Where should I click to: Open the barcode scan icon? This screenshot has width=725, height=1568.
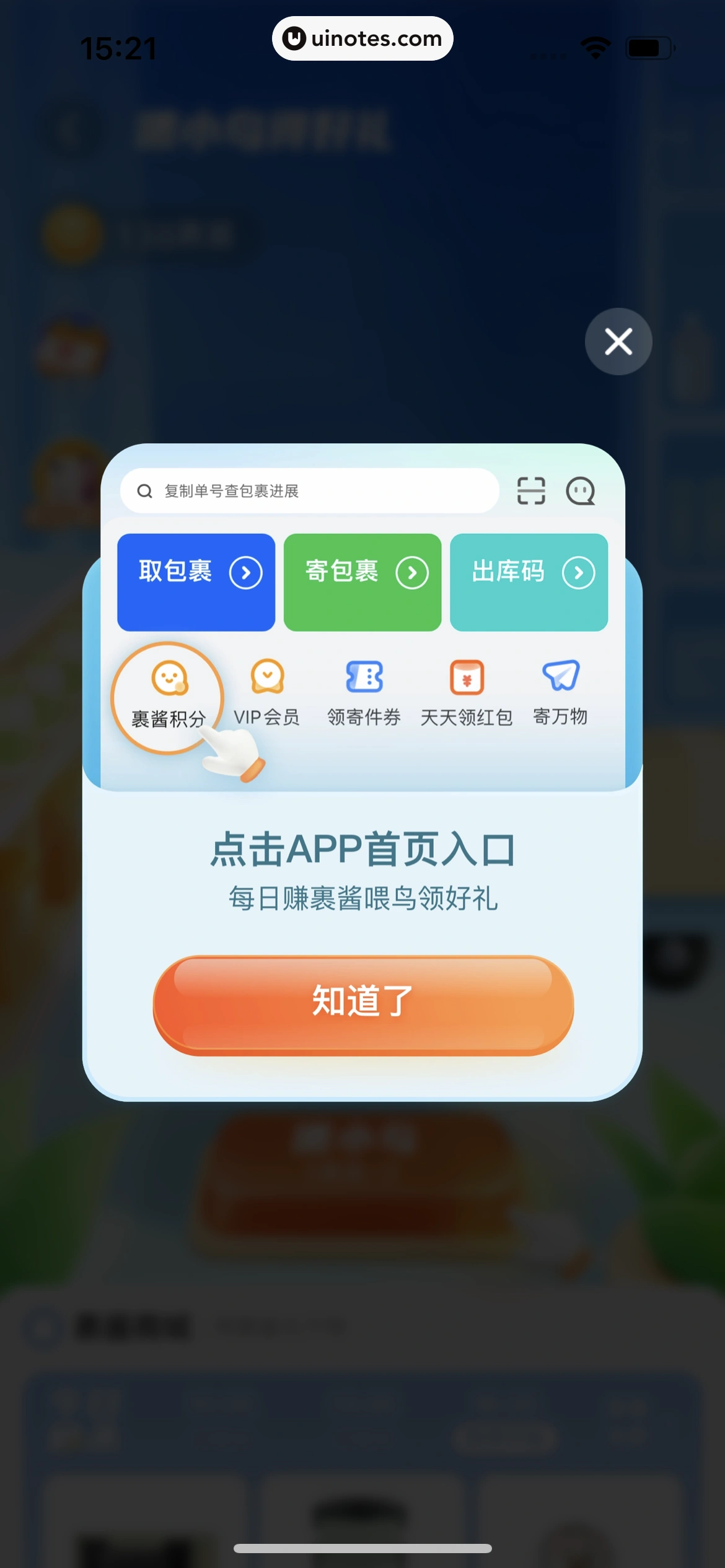click(532, 490)
